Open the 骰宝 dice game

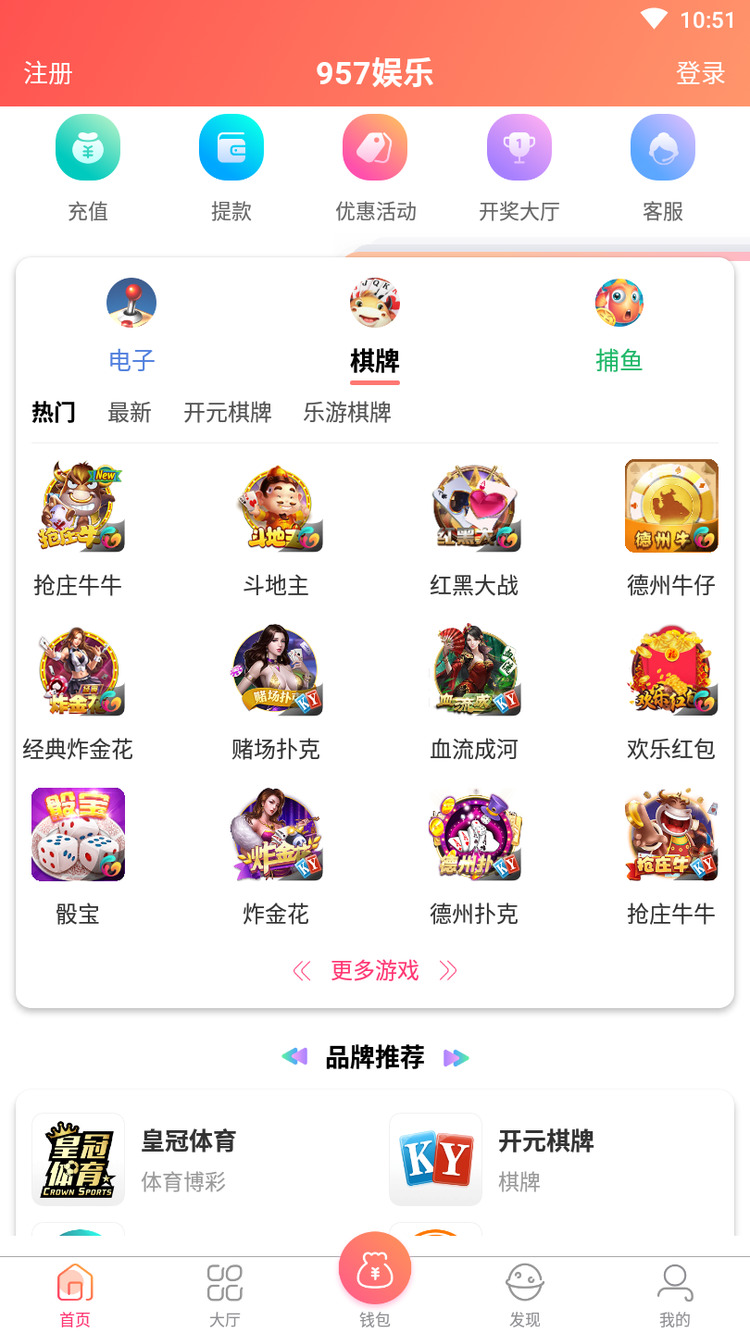click(78, 856)
